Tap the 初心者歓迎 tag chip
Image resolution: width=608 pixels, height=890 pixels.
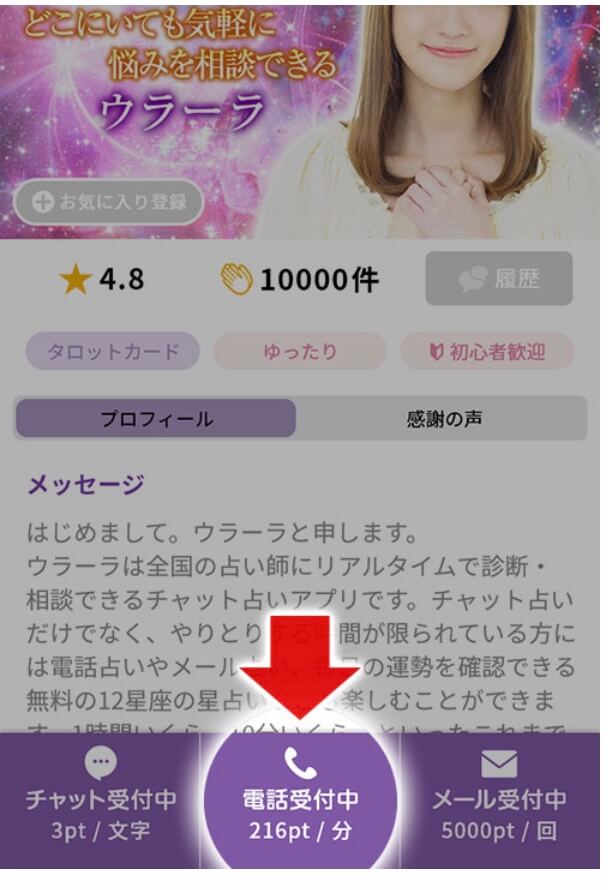[x=487, y=352]
